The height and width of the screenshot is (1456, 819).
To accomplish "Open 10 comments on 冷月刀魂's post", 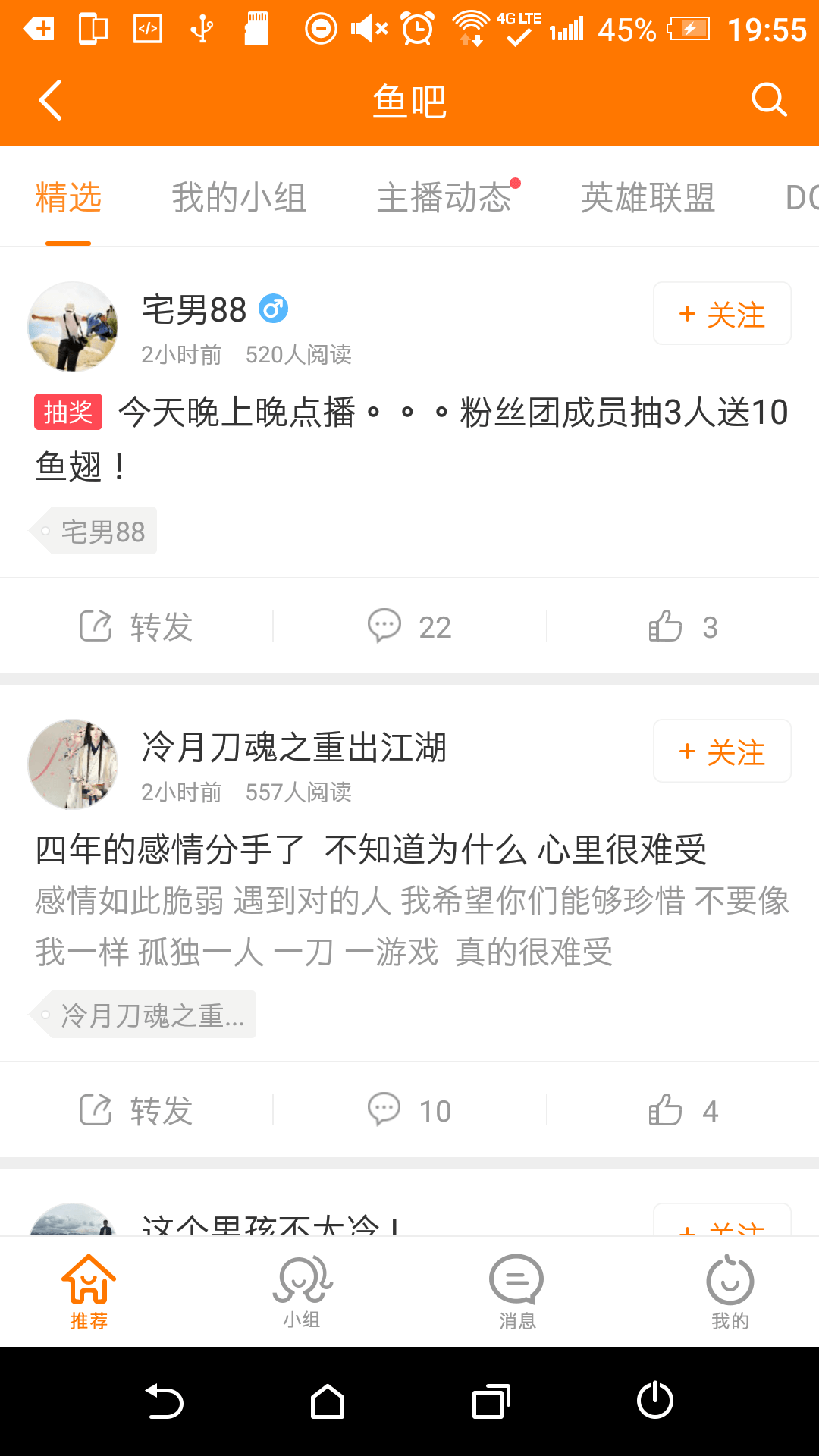I will (x=409, y=1111).
